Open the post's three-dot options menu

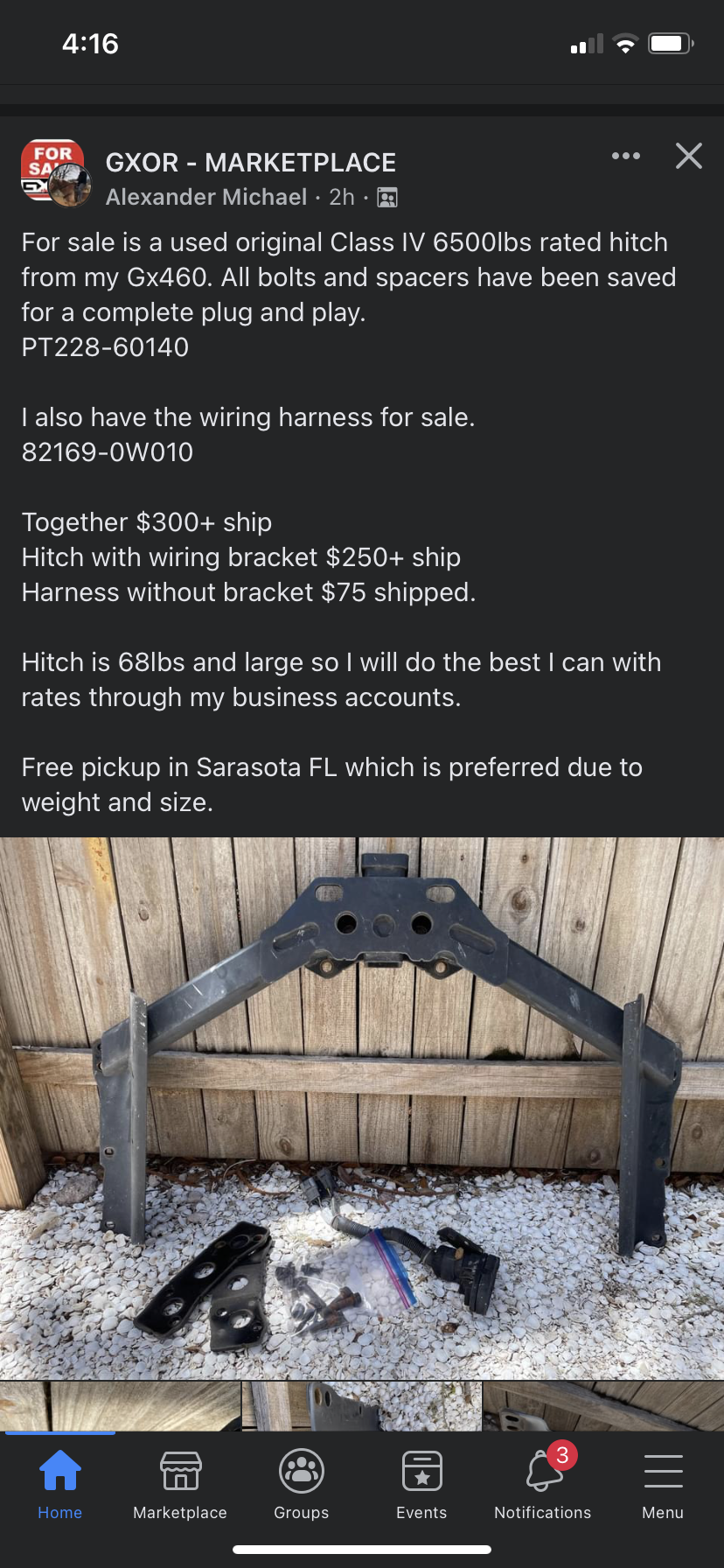pyautogui.click(x=626, y=156)
